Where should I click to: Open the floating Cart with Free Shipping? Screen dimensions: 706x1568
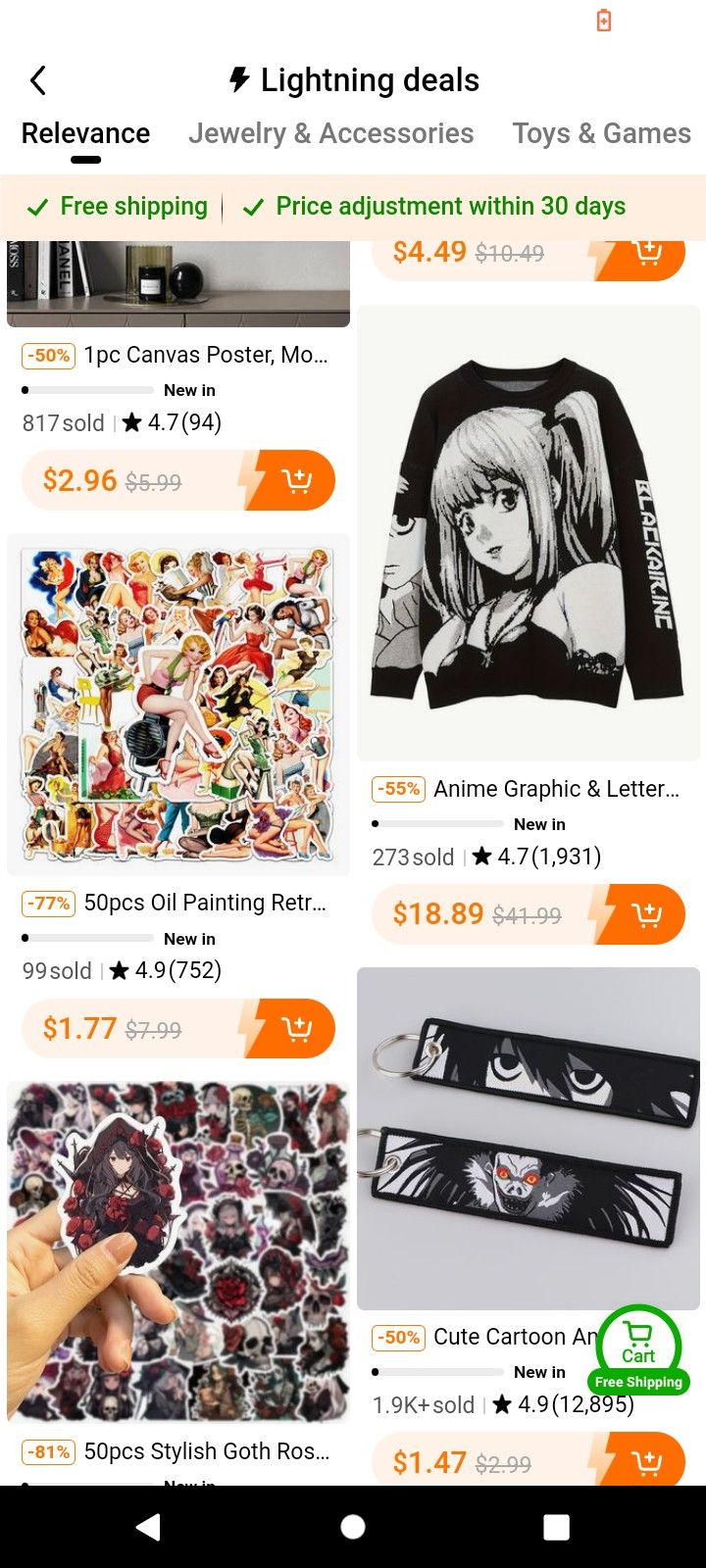(638, 1347)
